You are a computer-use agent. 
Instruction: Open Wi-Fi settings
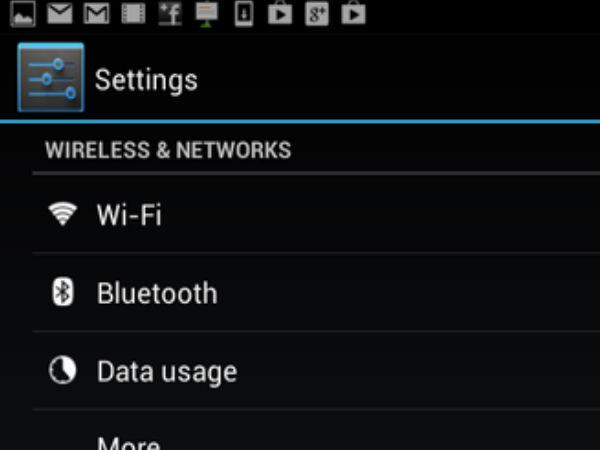(x=128, y=214)
